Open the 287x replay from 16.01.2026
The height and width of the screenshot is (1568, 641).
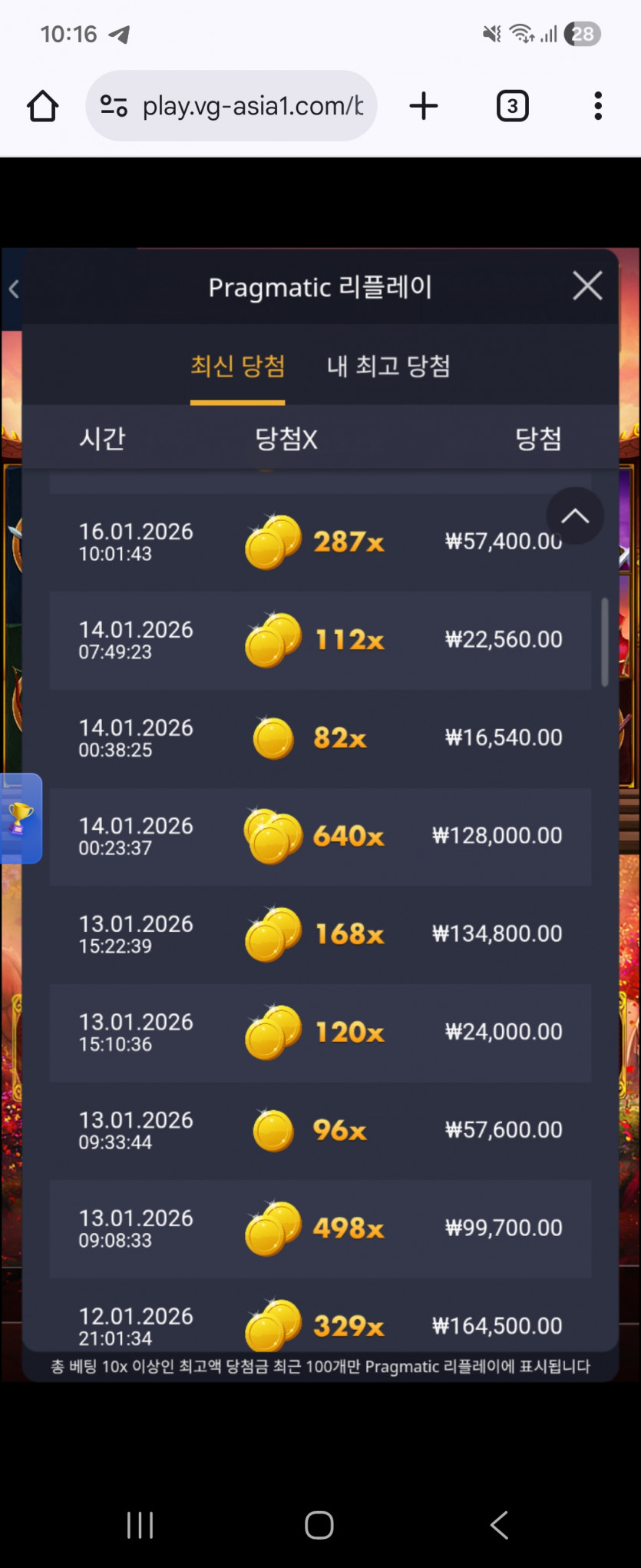tap(320, 542)
